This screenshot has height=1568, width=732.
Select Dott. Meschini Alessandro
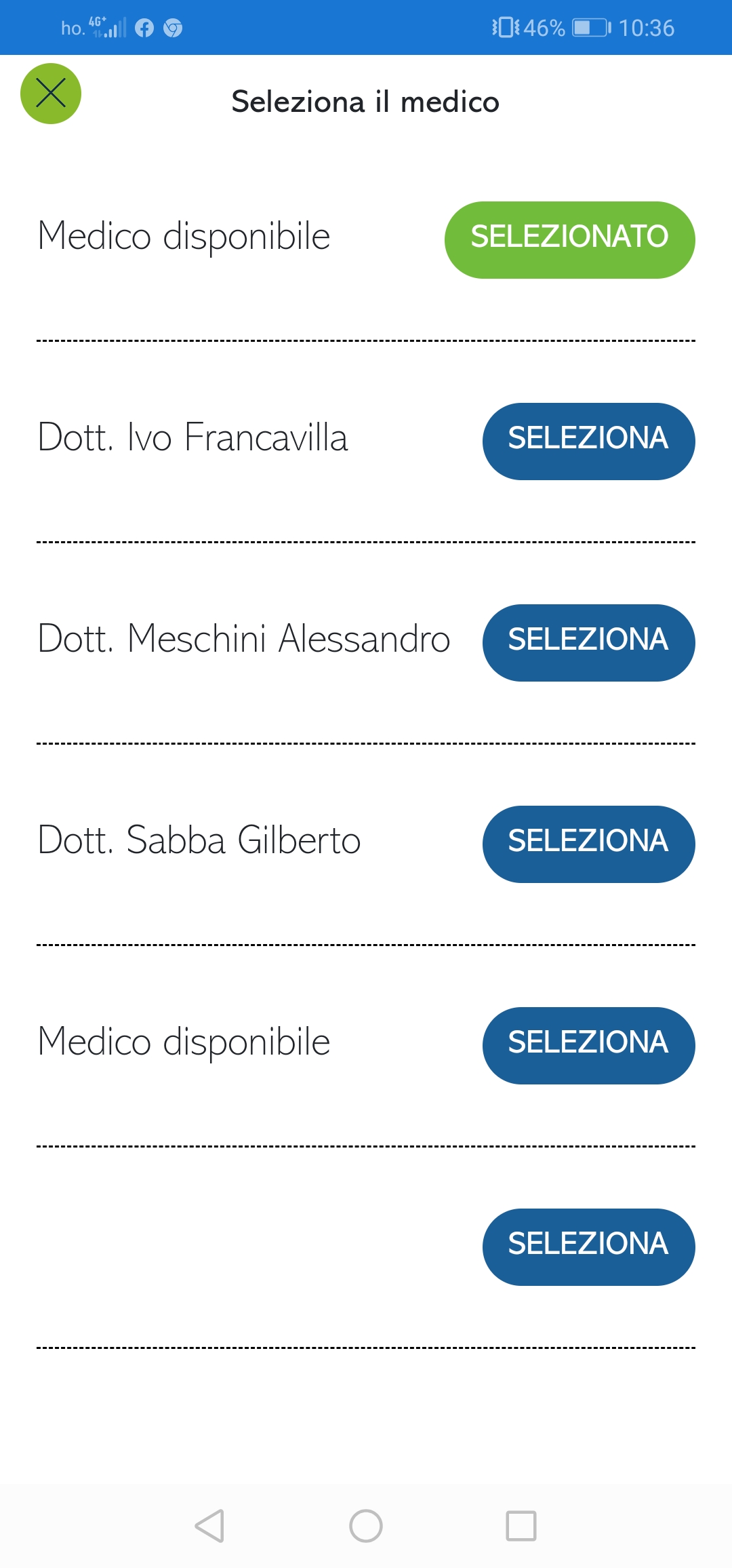pos(588,643)
